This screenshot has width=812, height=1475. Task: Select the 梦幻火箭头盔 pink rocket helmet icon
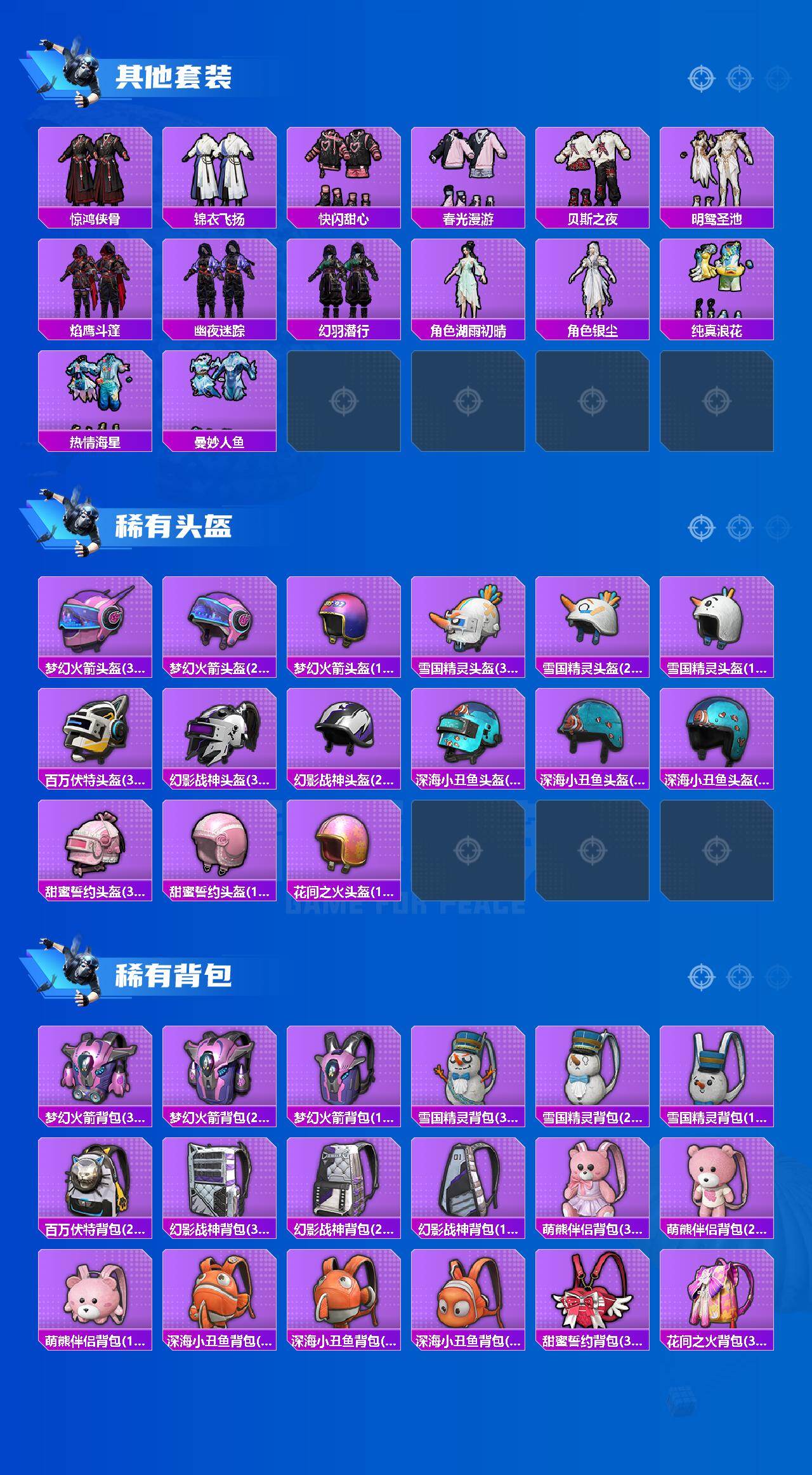pyautogui.click(x=95, y=625)
